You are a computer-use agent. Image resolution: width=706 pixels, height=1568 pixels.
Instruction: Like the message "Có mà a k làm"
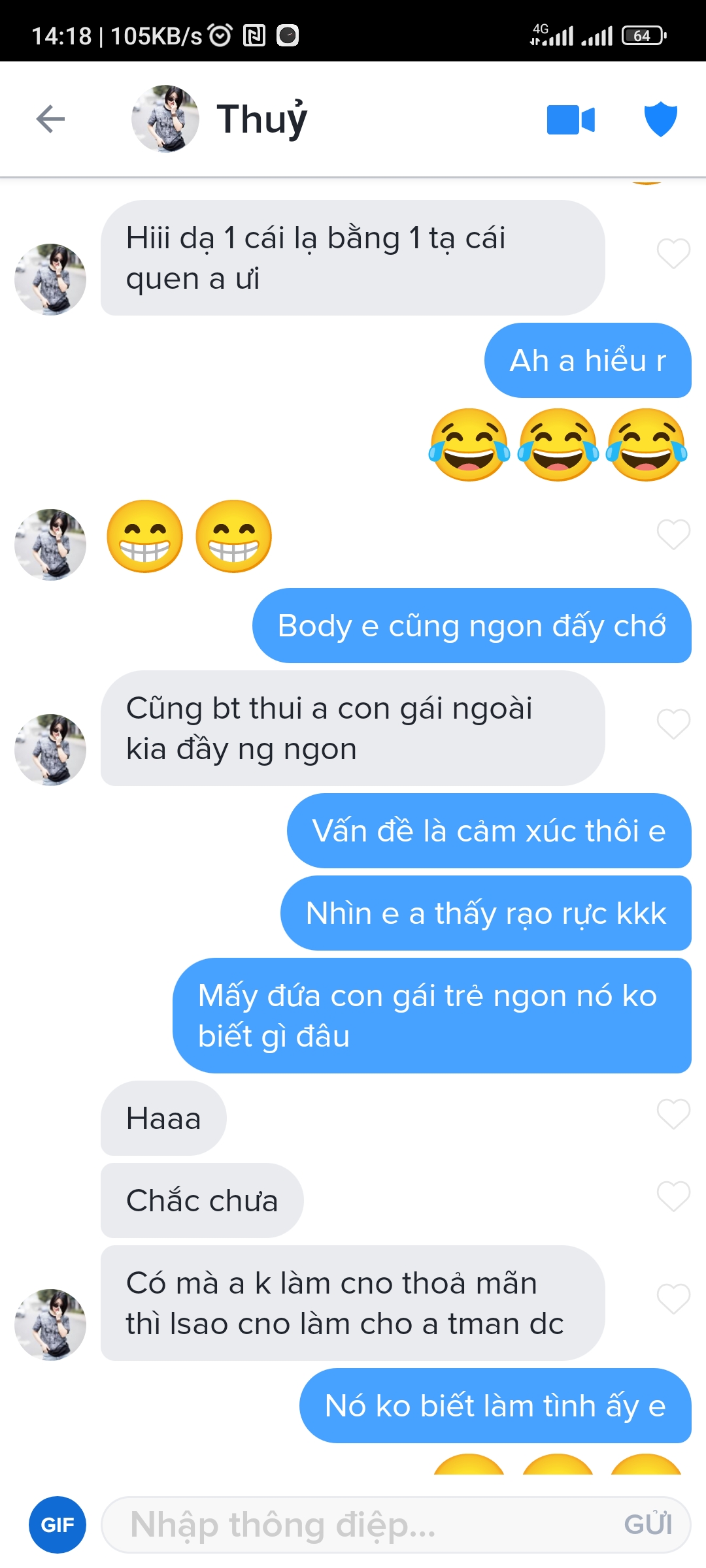[673, 1299]
